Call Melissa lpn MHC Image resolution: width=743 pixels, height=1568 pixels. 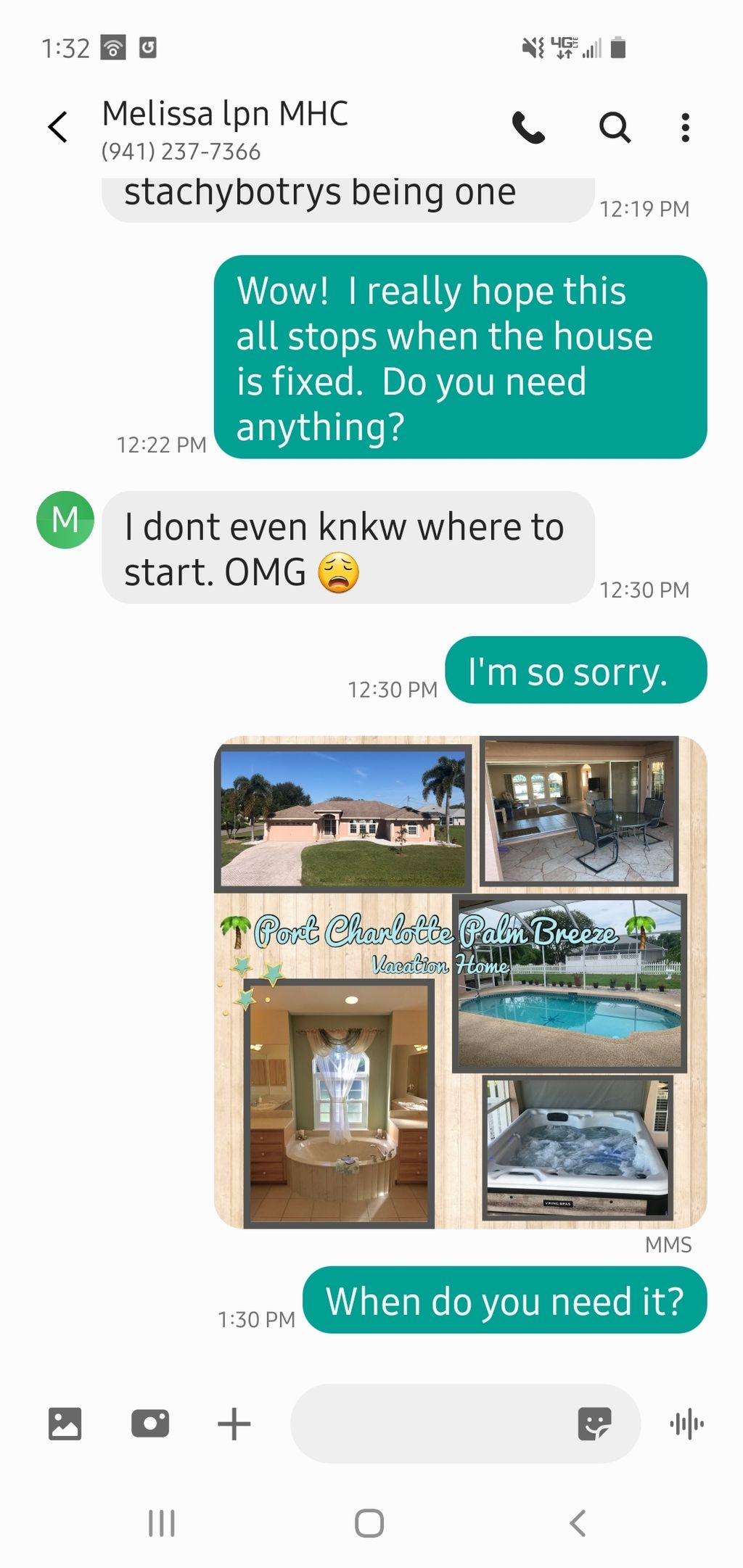click(528, 128)
